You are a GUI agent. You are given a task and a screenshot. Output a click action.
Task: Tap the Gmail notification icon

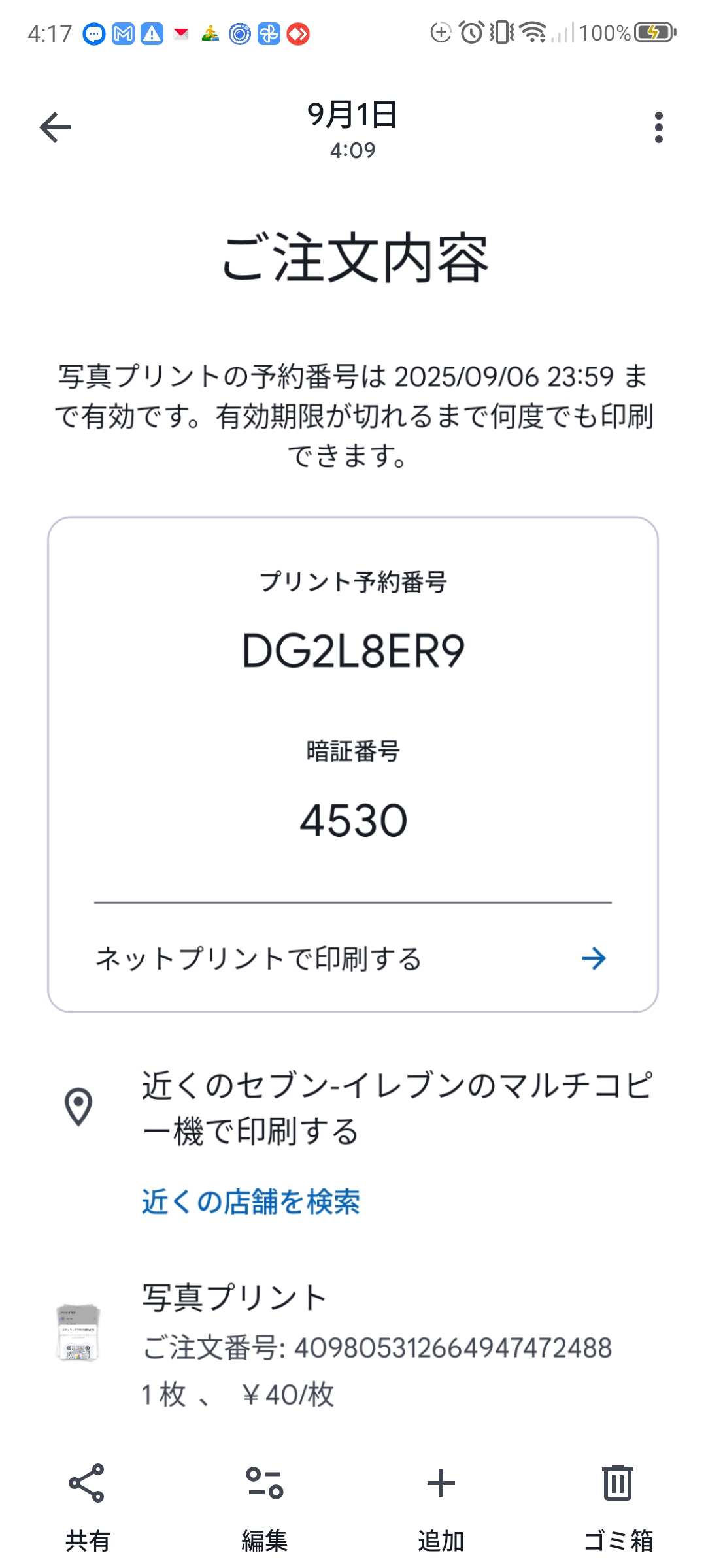click(x=124, y=33)
